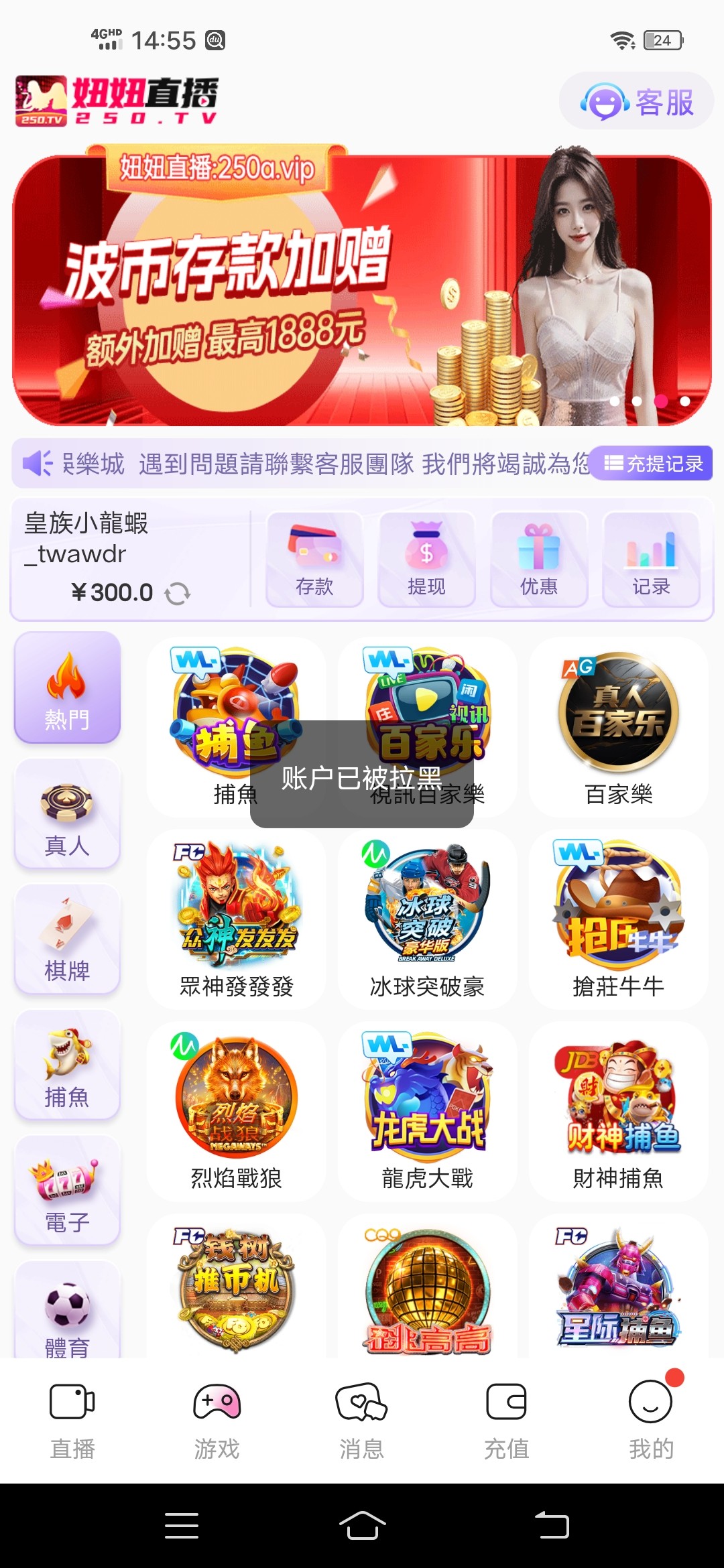Viewport: 724px width, 1568px height.
Task: Open 记录 history
Action: click(x=651, y=560)
